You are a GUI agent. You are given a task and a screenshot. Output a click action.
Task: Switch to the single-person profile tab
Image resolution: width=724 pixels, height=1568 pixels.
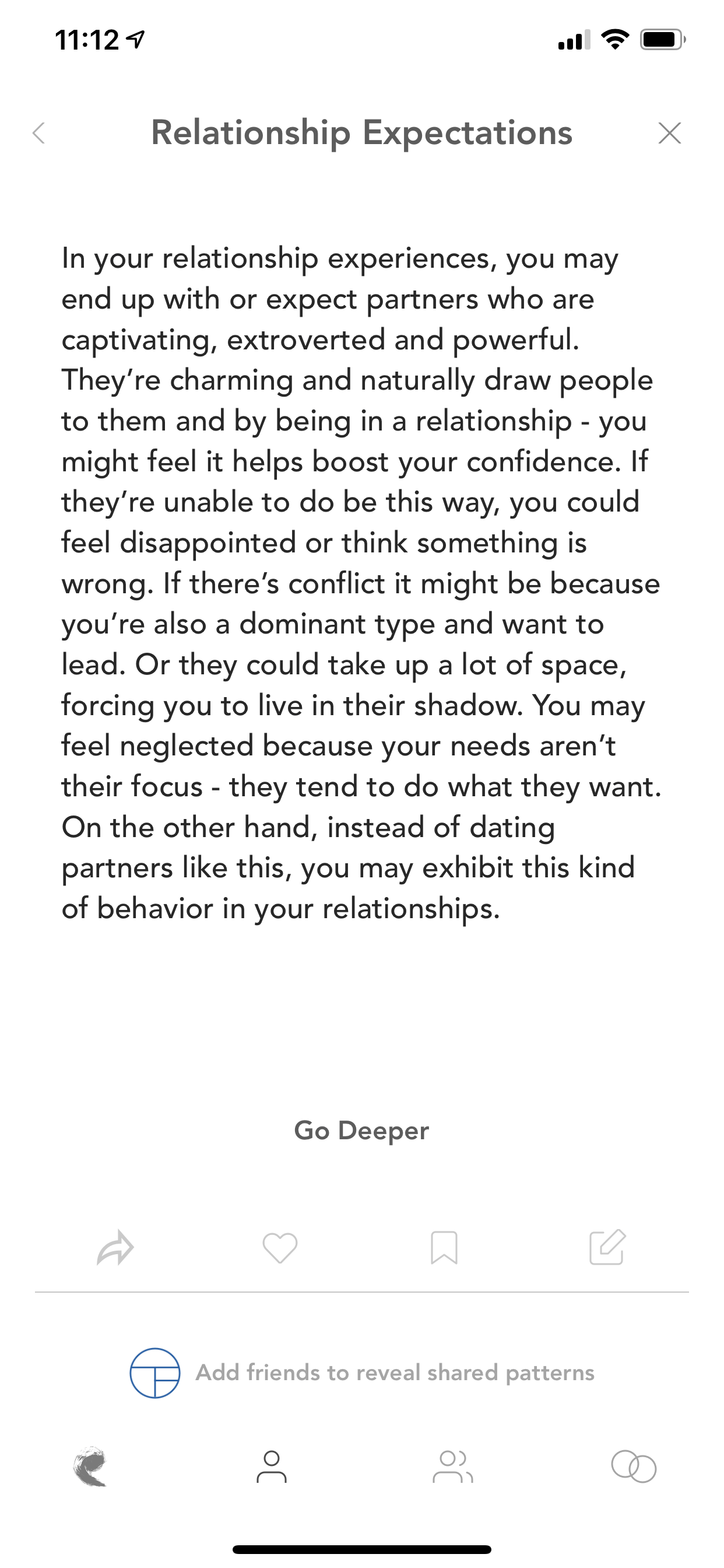point(271,1466)
